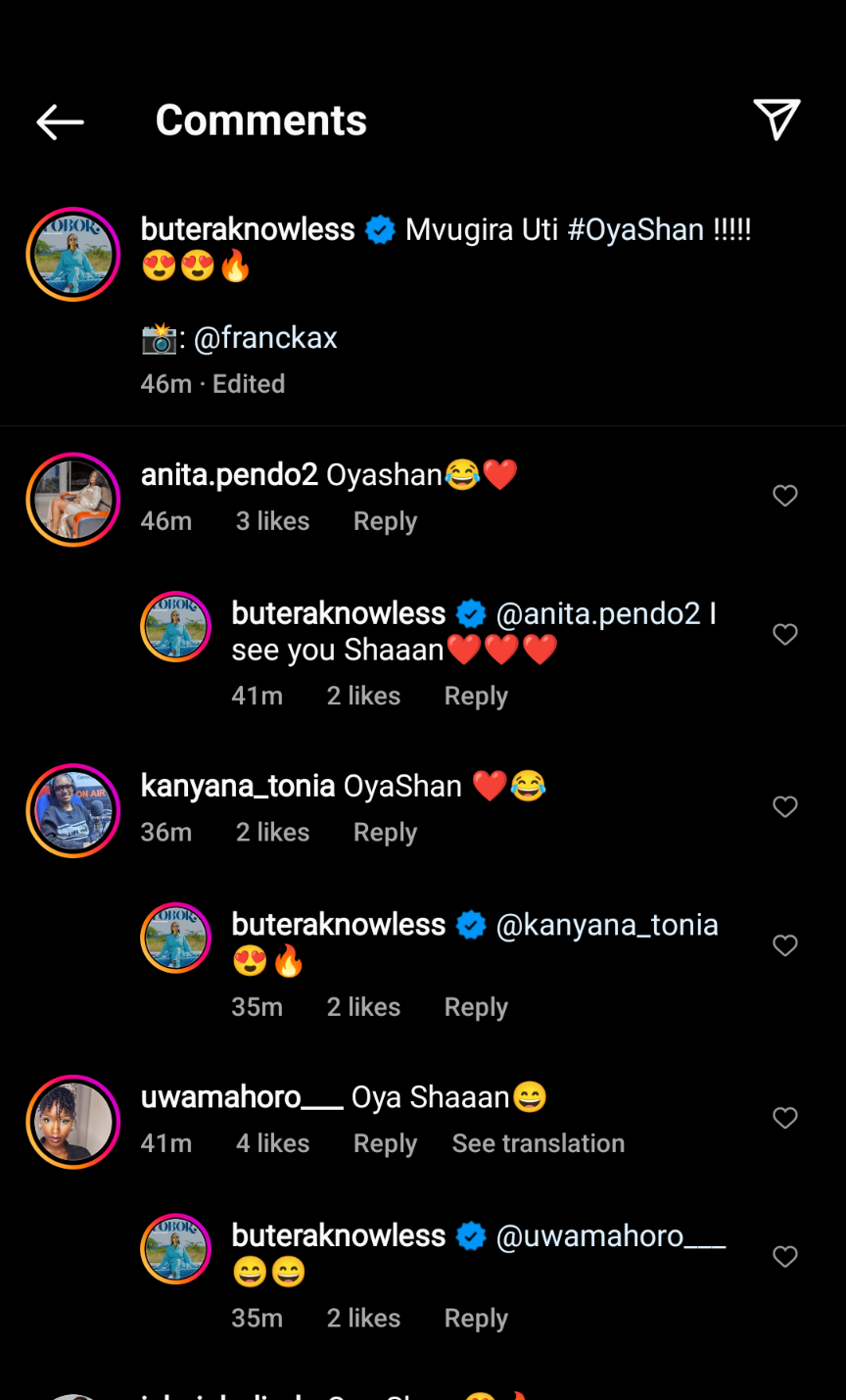
Task: Like buteraknowless's reply to @uwamahoro___
Action: (785, 1257)
